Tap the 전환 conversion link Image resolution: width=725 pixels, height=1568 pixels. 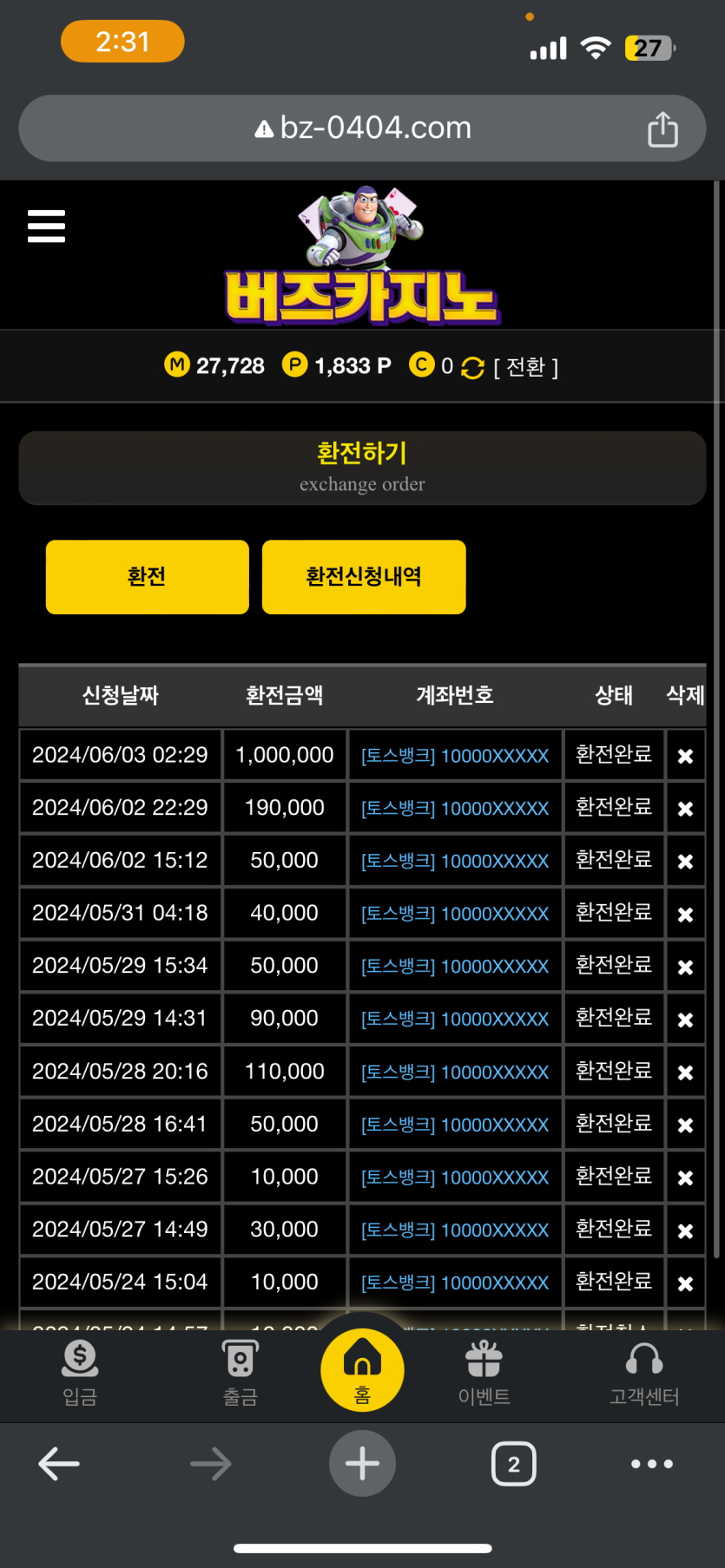[x=525, y=367]
